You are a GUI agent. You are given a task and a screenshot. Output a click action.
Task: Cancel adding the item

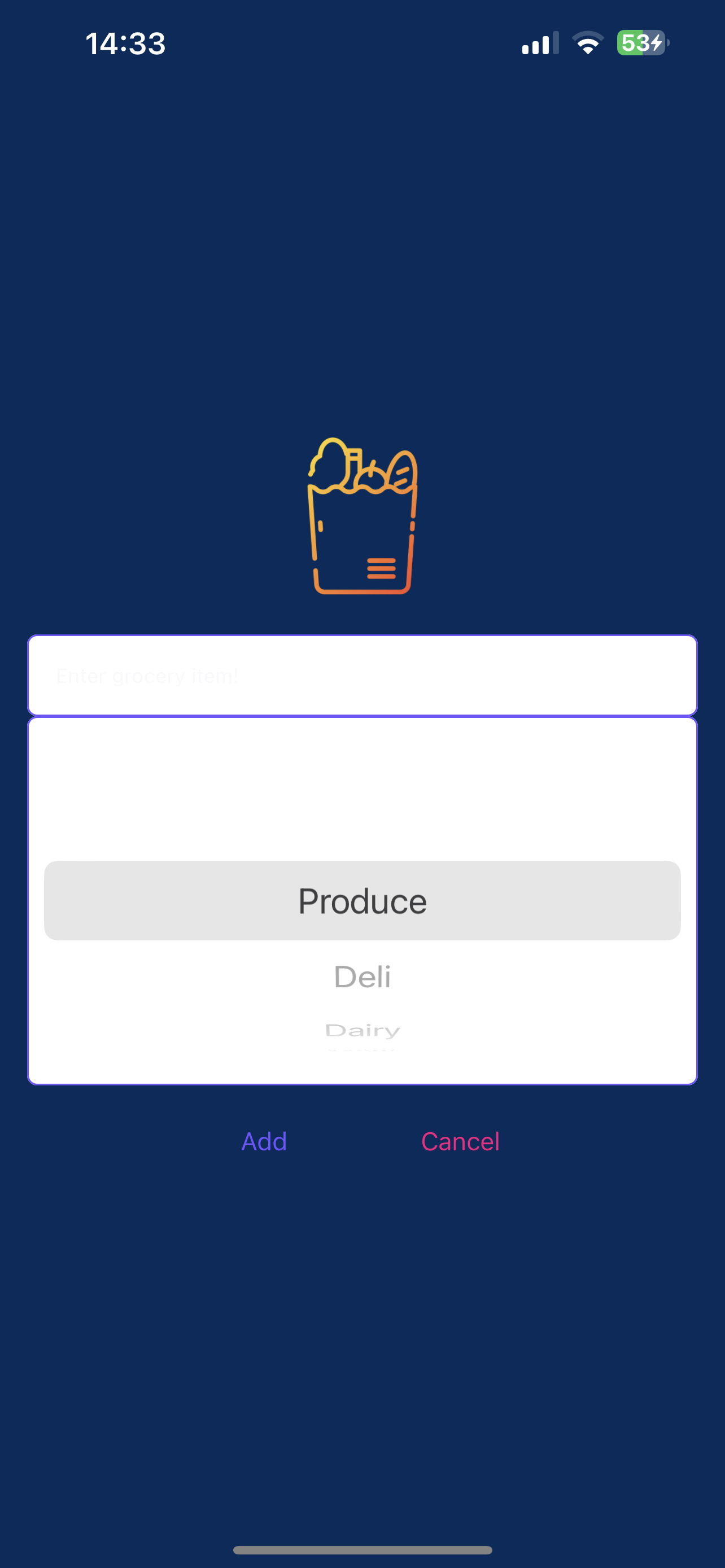[x=460, y=1141]
